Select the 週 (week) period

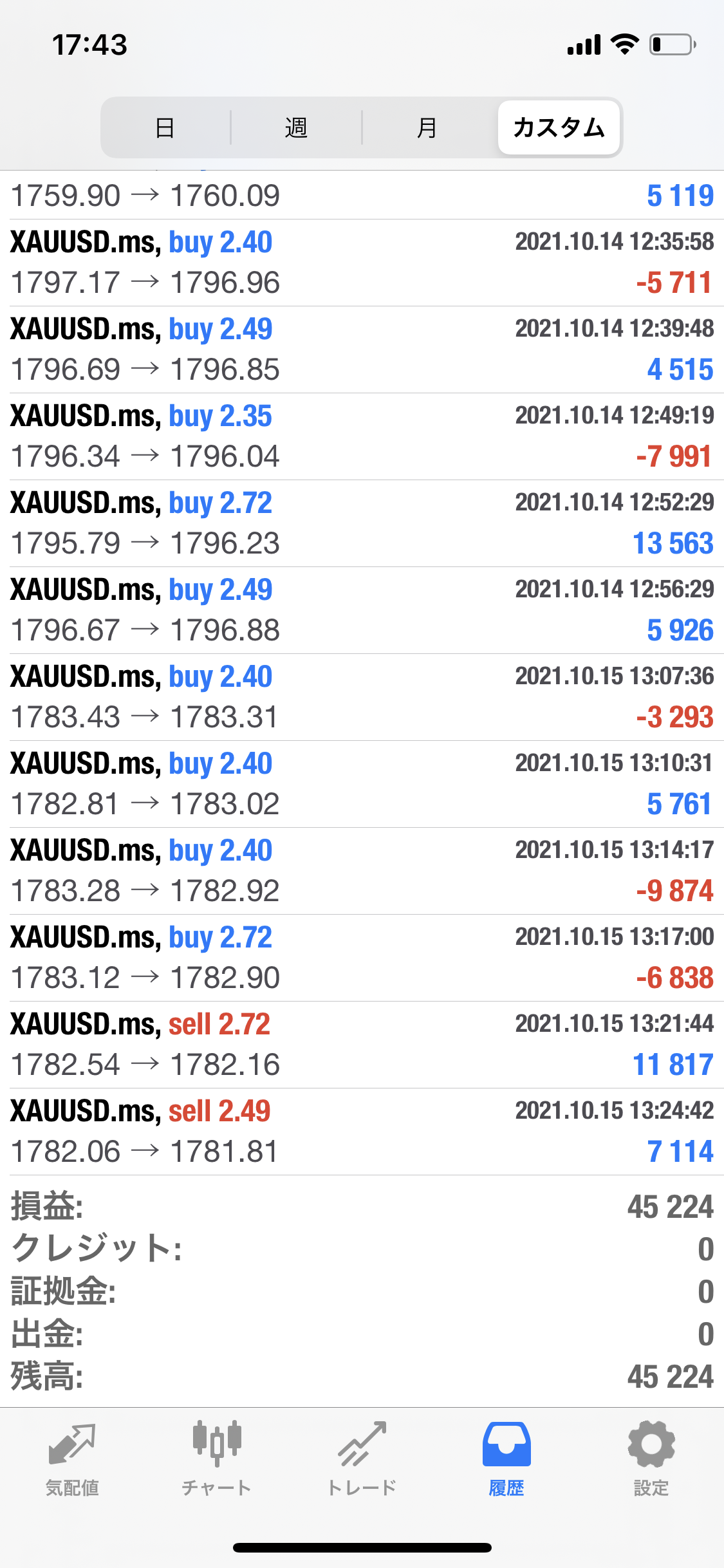click(296, 127)
